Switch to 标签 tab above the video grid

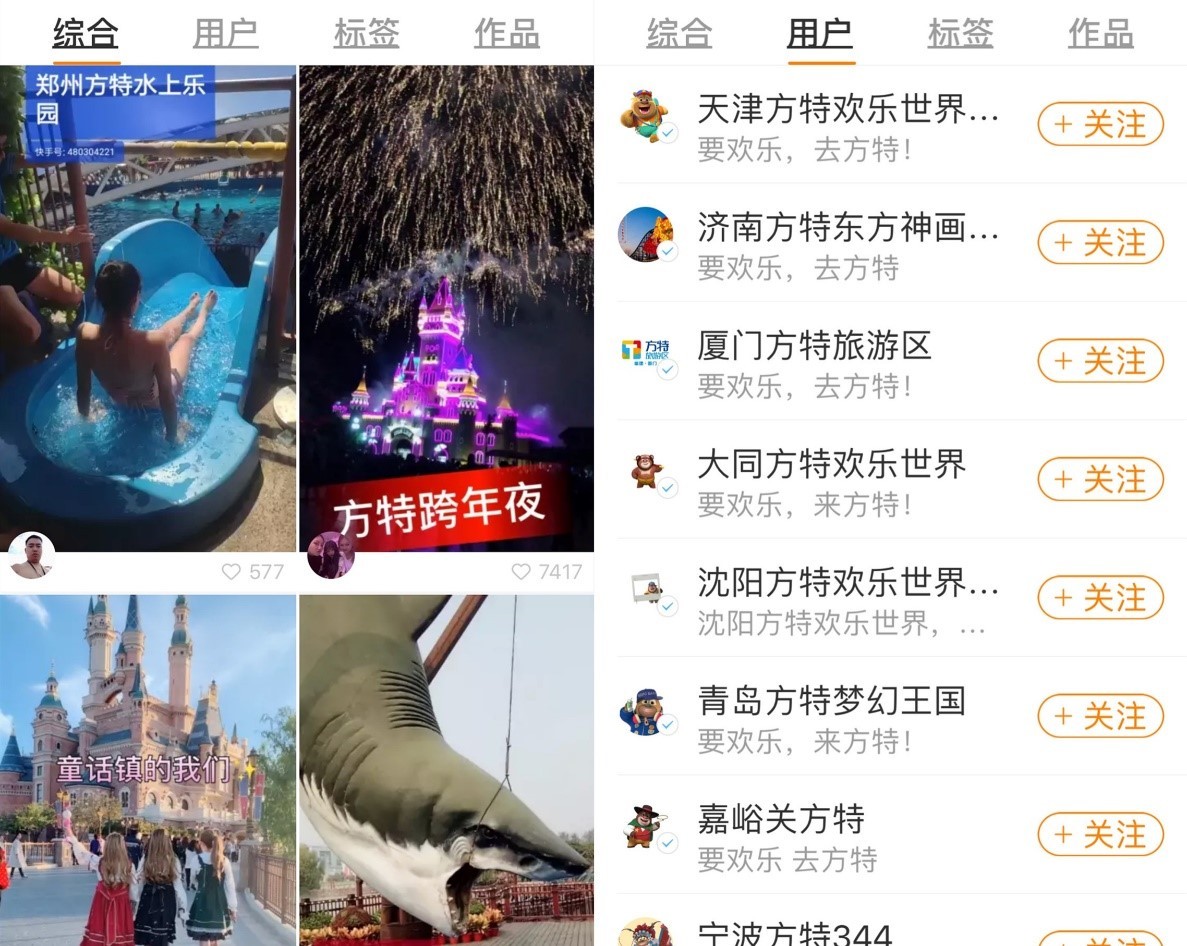coord(366,34)
